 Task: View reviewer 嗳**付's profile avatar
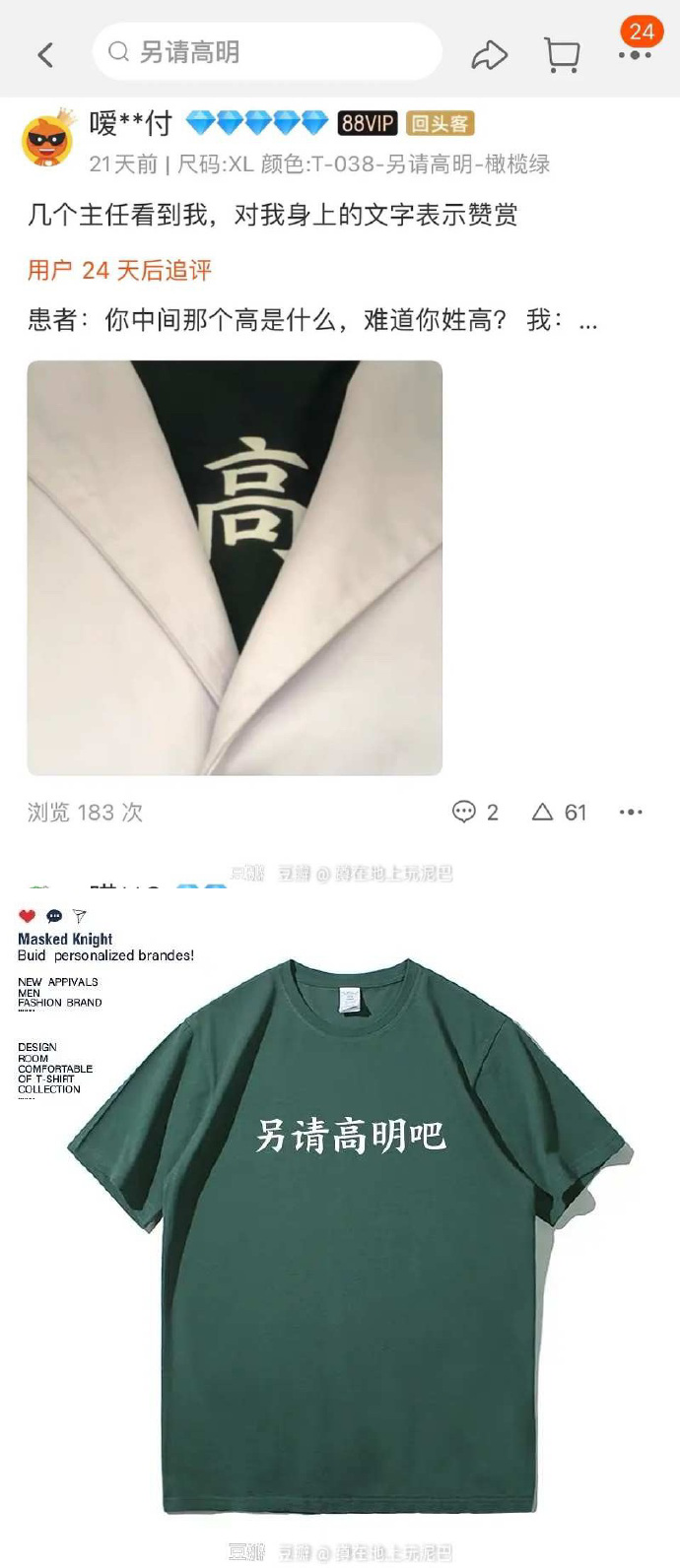coord(47,140)
